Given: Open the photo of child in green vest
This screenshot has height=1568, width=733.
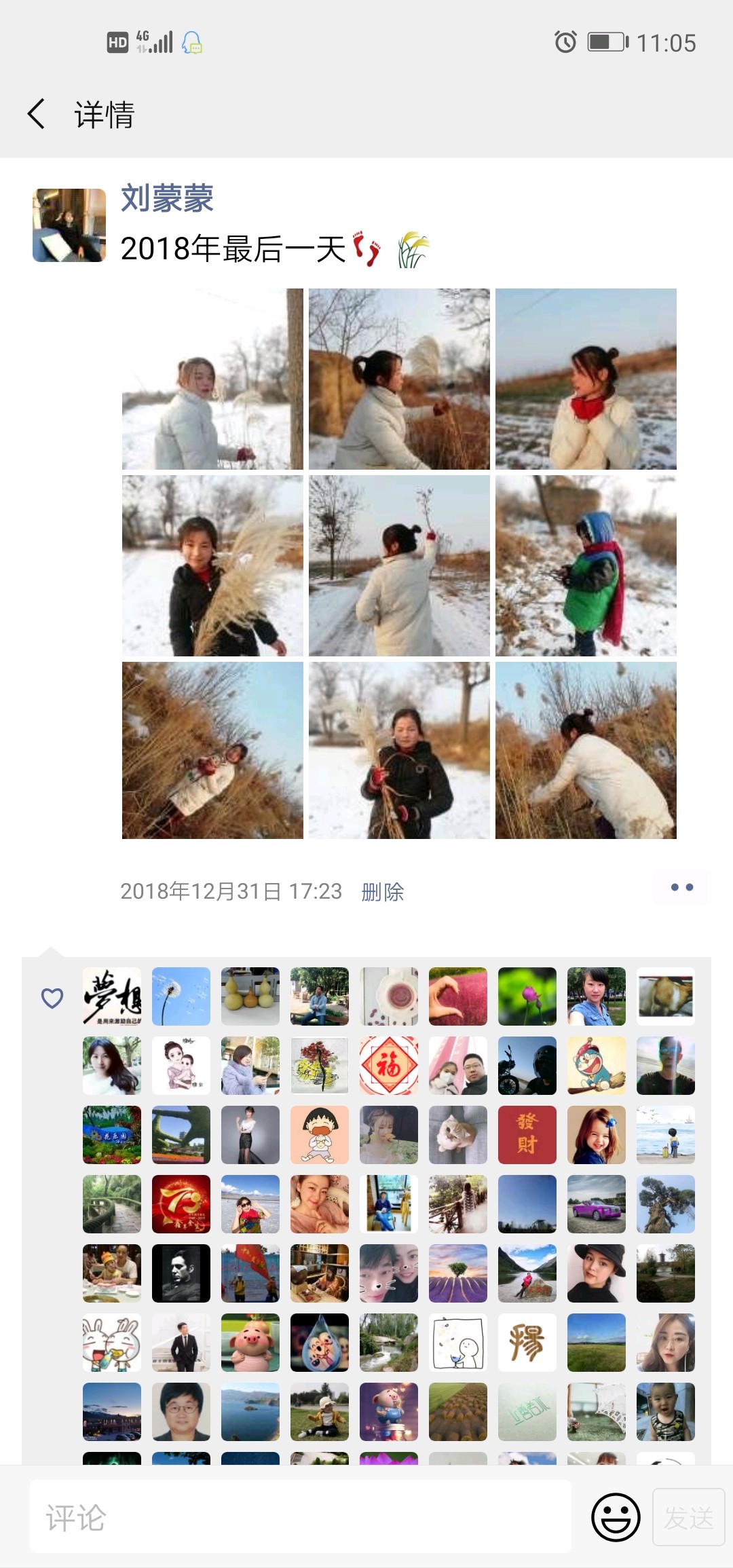Looking at the screenshot, I should click(x=586, y=565).
